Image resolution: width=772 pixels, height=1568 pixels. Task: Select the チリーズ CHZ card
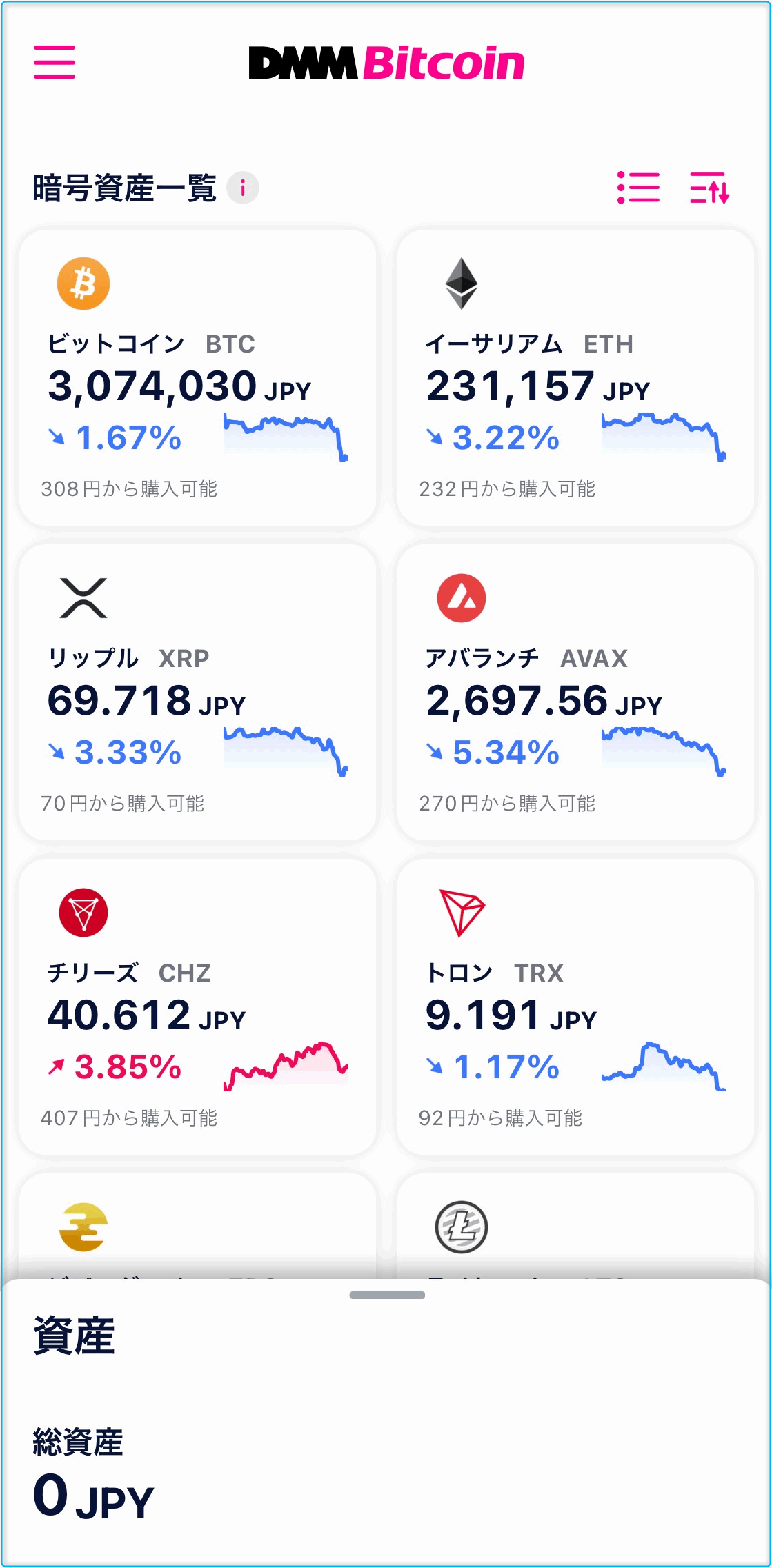[x=198, y=1007]
